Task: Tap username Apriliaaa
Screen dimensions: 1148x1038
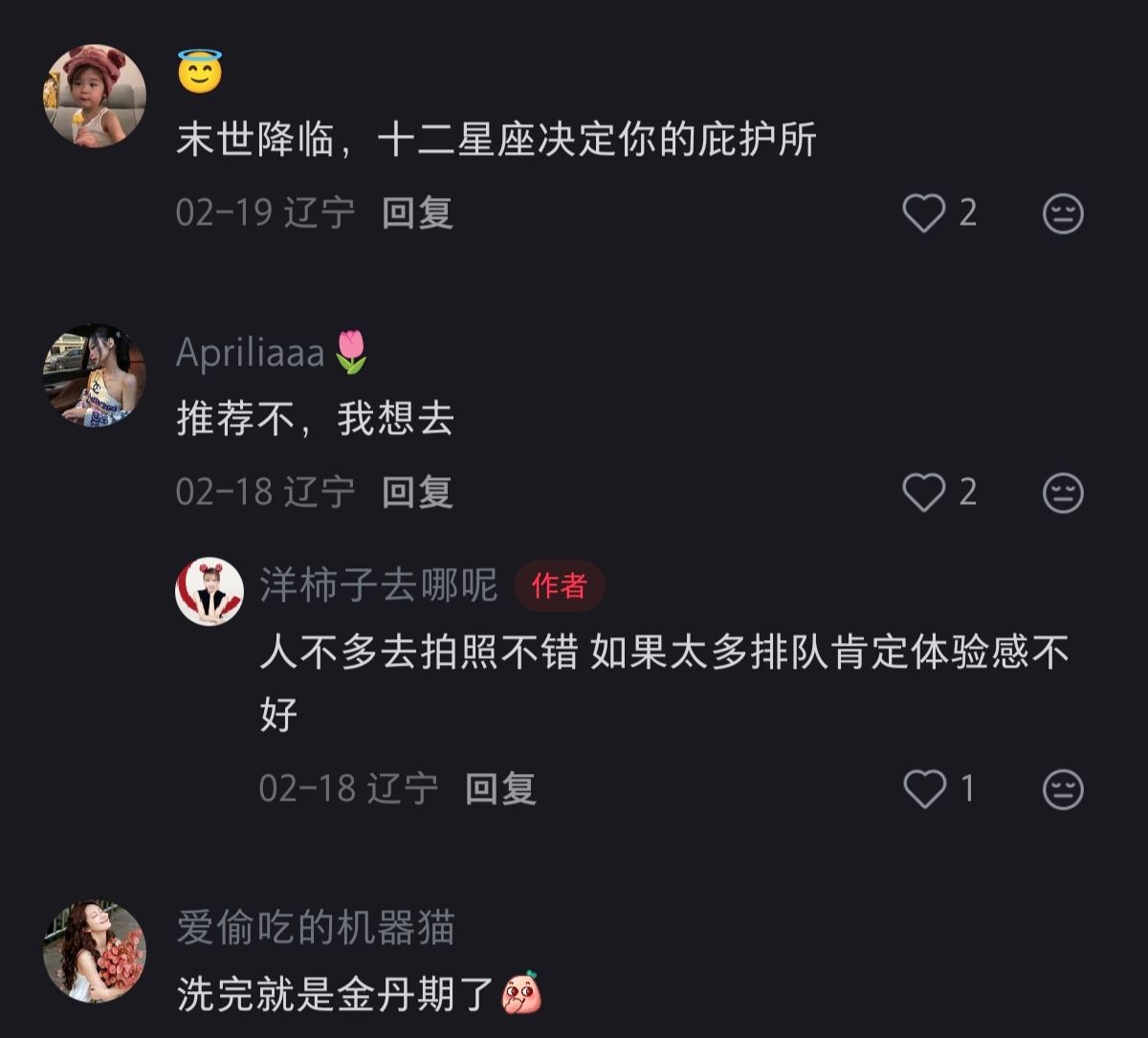Action: pyautogui.click(x=251, y=354)
